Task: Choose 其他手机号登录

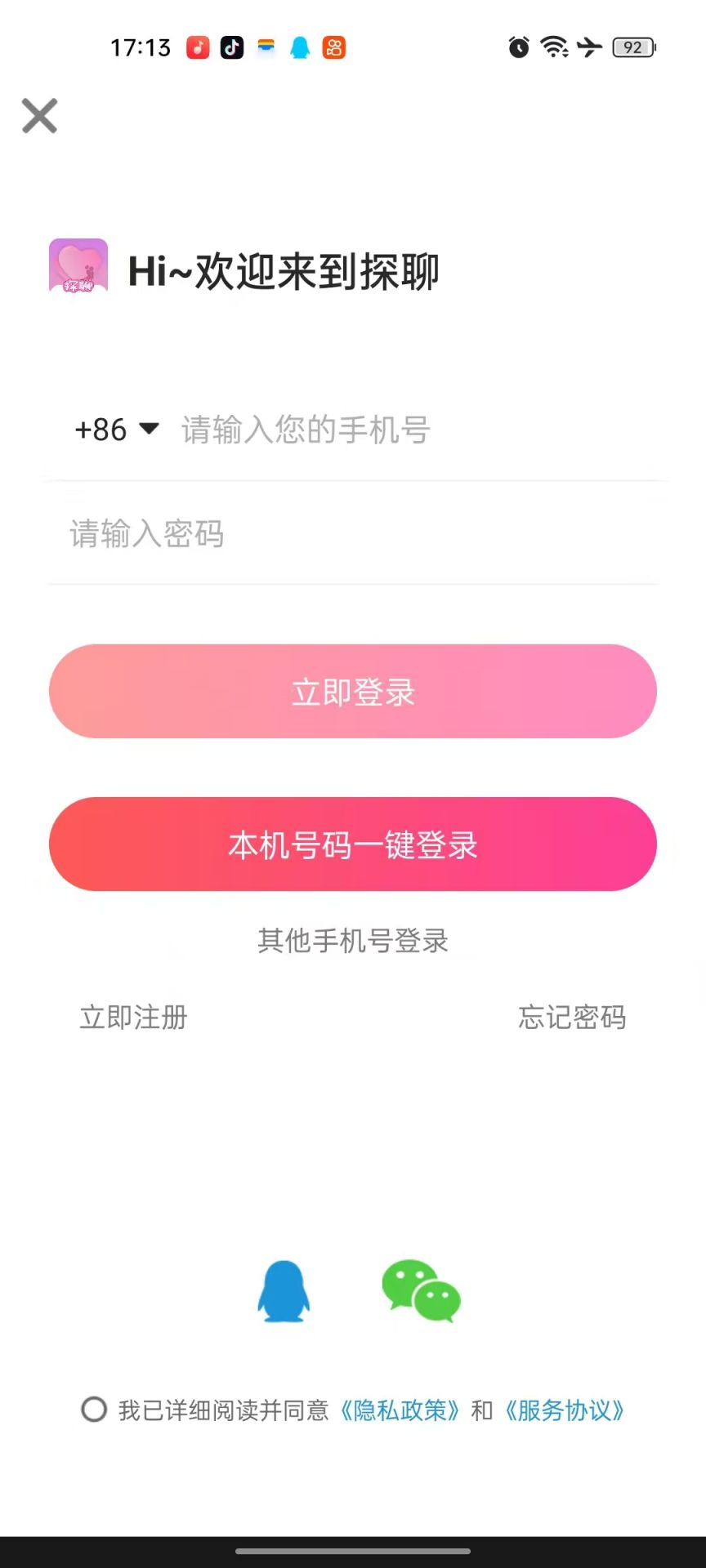Action: pos(353,941)
